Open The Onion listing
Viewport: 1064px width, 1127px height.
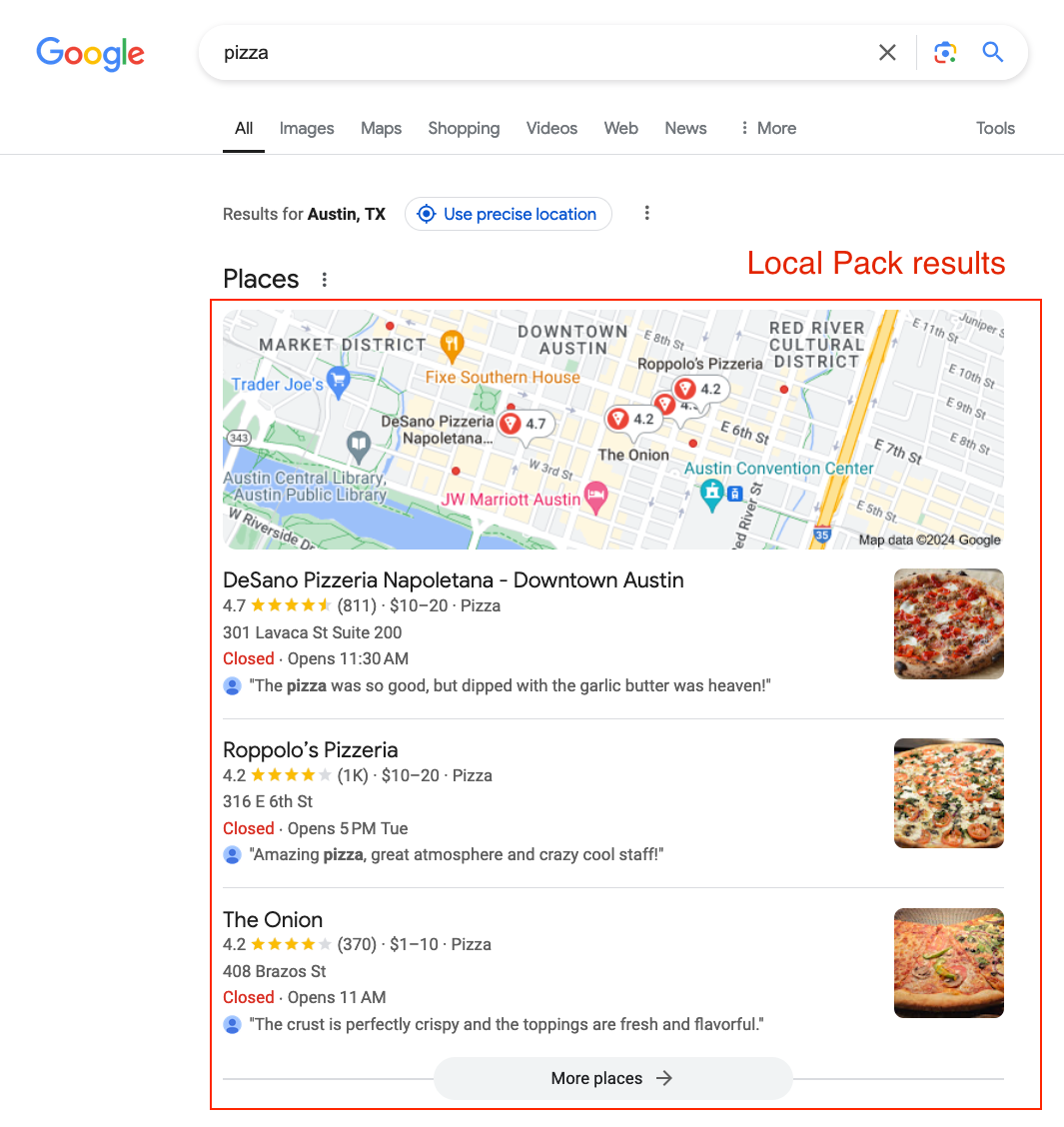[x=273, y=920]
